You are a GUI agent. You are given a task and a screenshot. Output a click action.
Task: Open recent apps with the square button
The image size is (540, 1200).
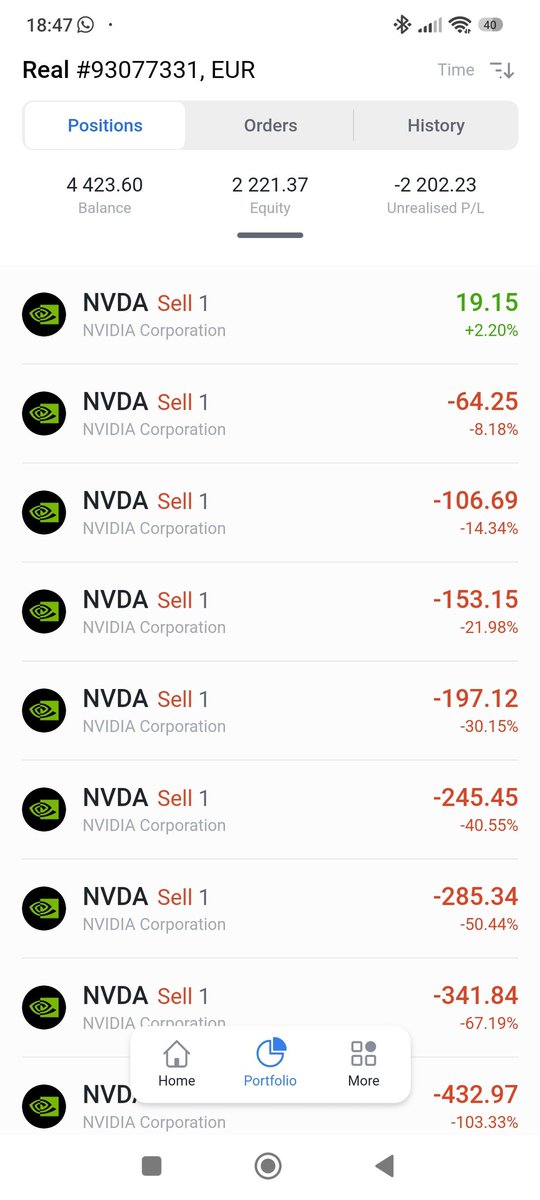(x=152, y=1165)
